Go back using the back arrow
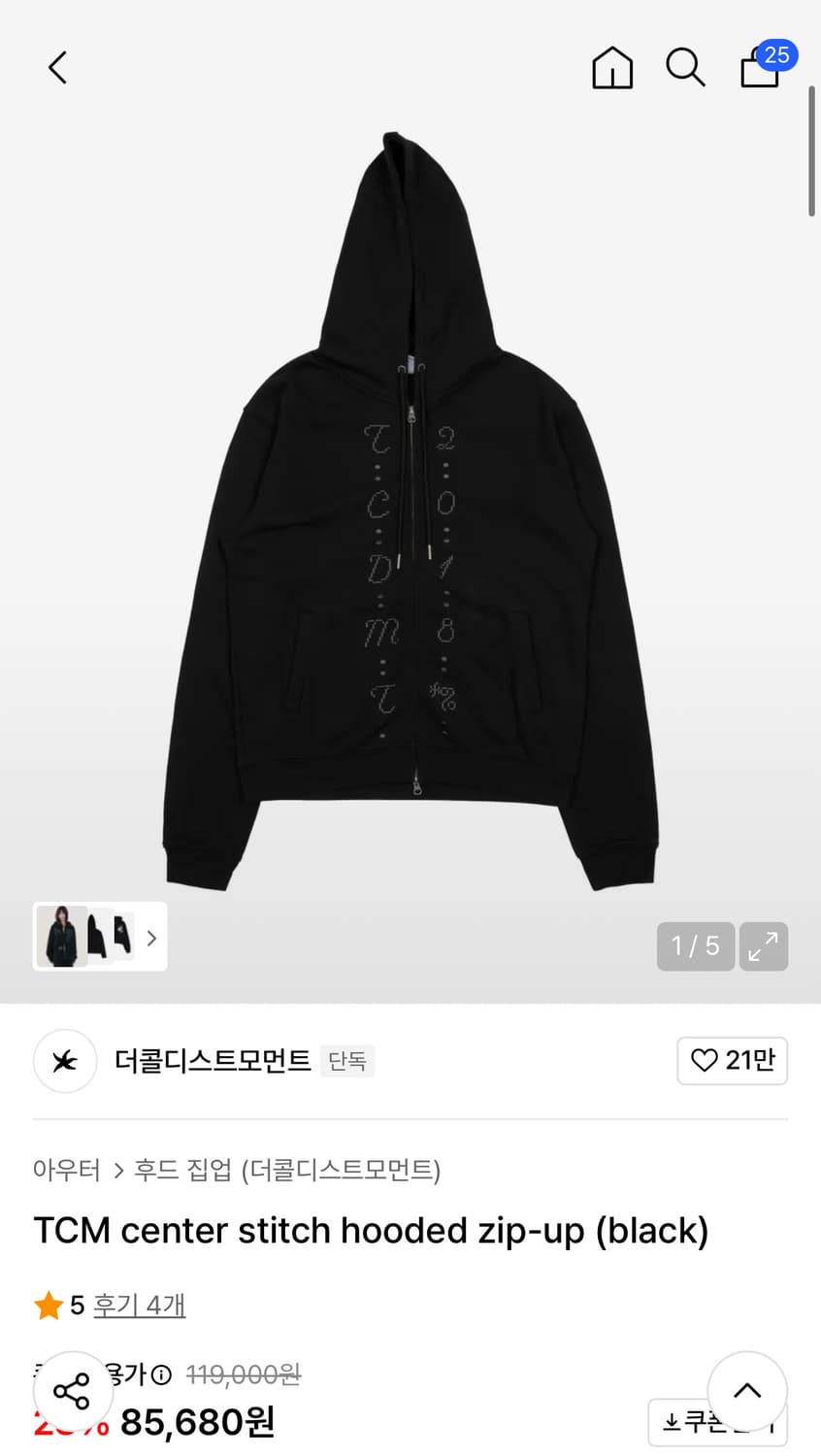Viewport: 821px width, 1456px height. pos(56,68)
